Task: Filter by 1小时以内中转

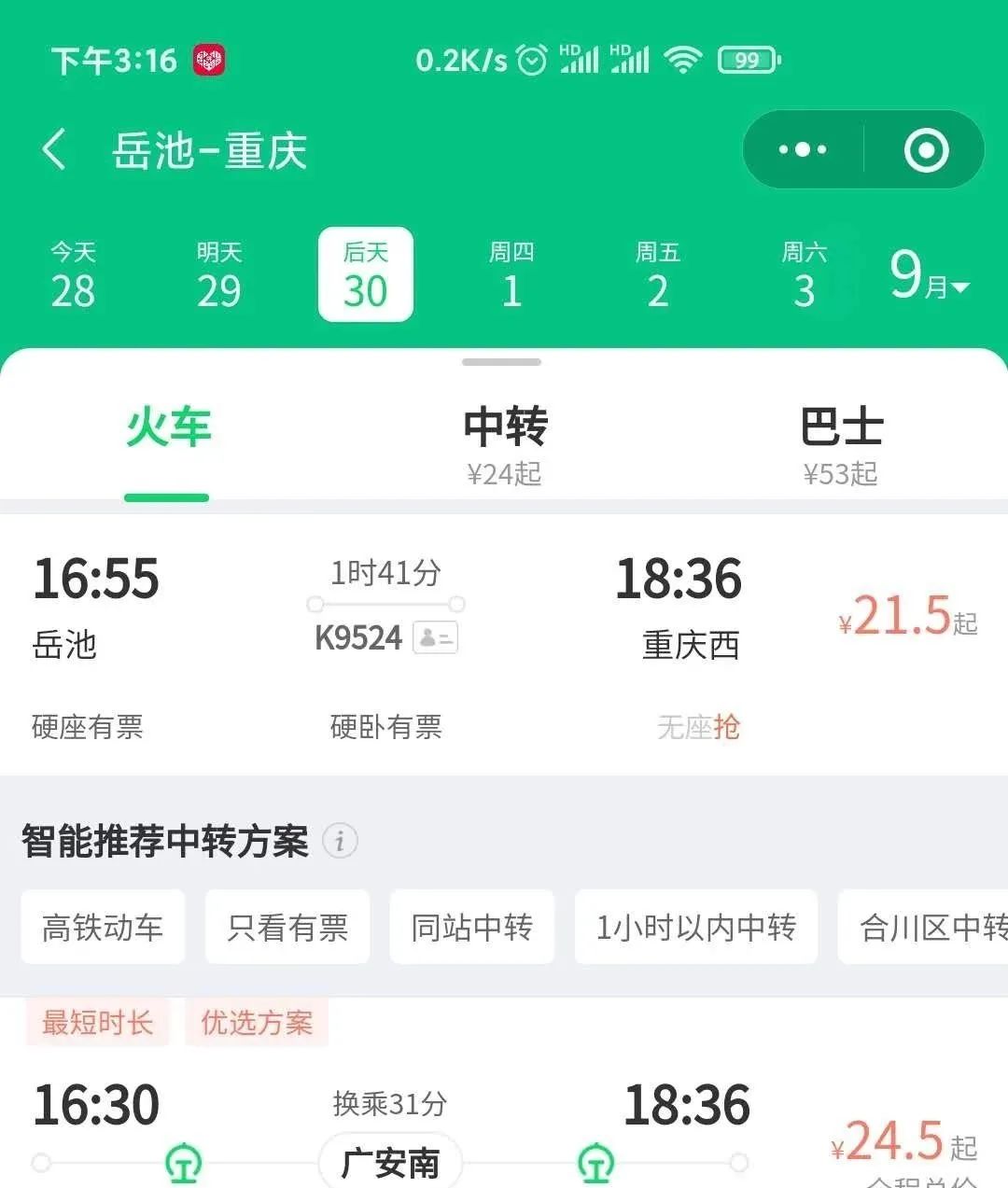Action: click(x=695, y=927)
